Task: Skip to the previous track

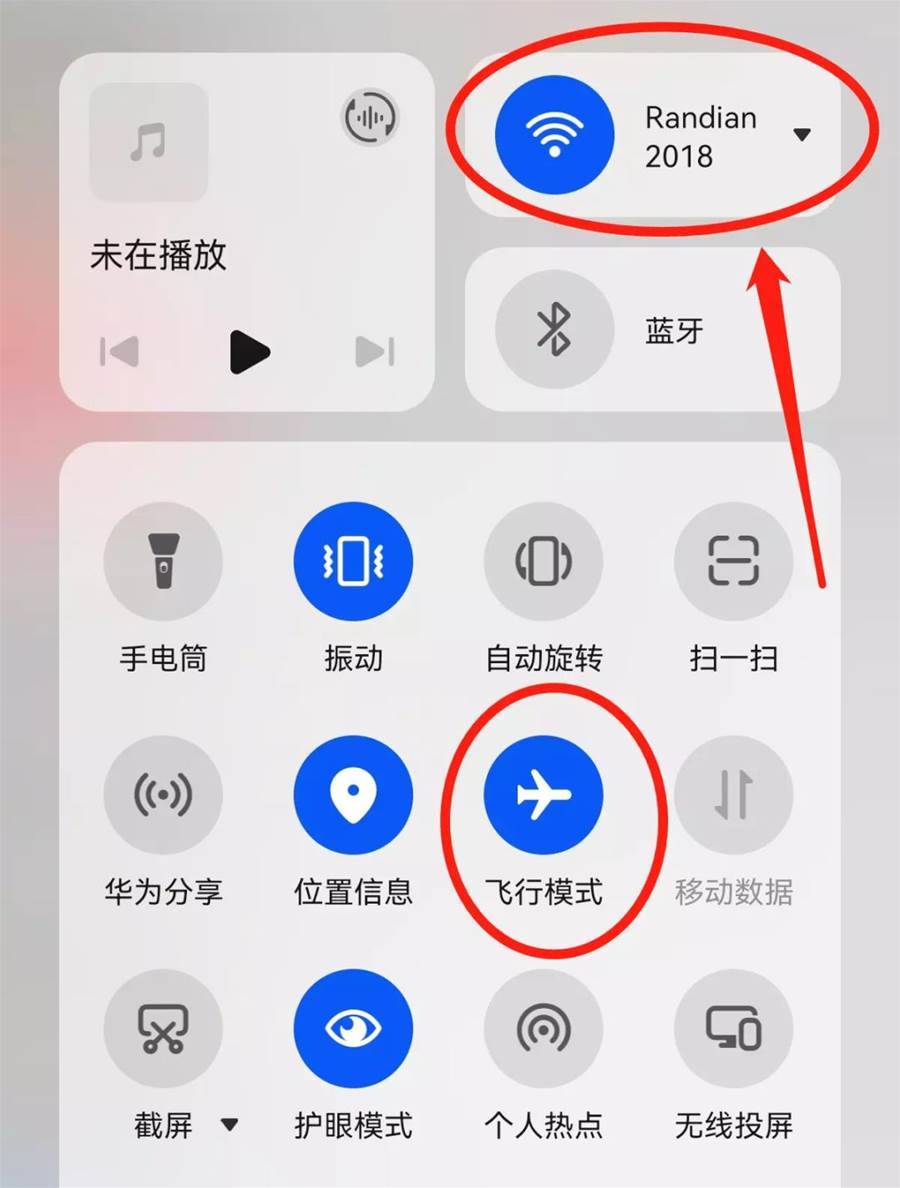Action: pyautogui.click(x=119, y=352)
